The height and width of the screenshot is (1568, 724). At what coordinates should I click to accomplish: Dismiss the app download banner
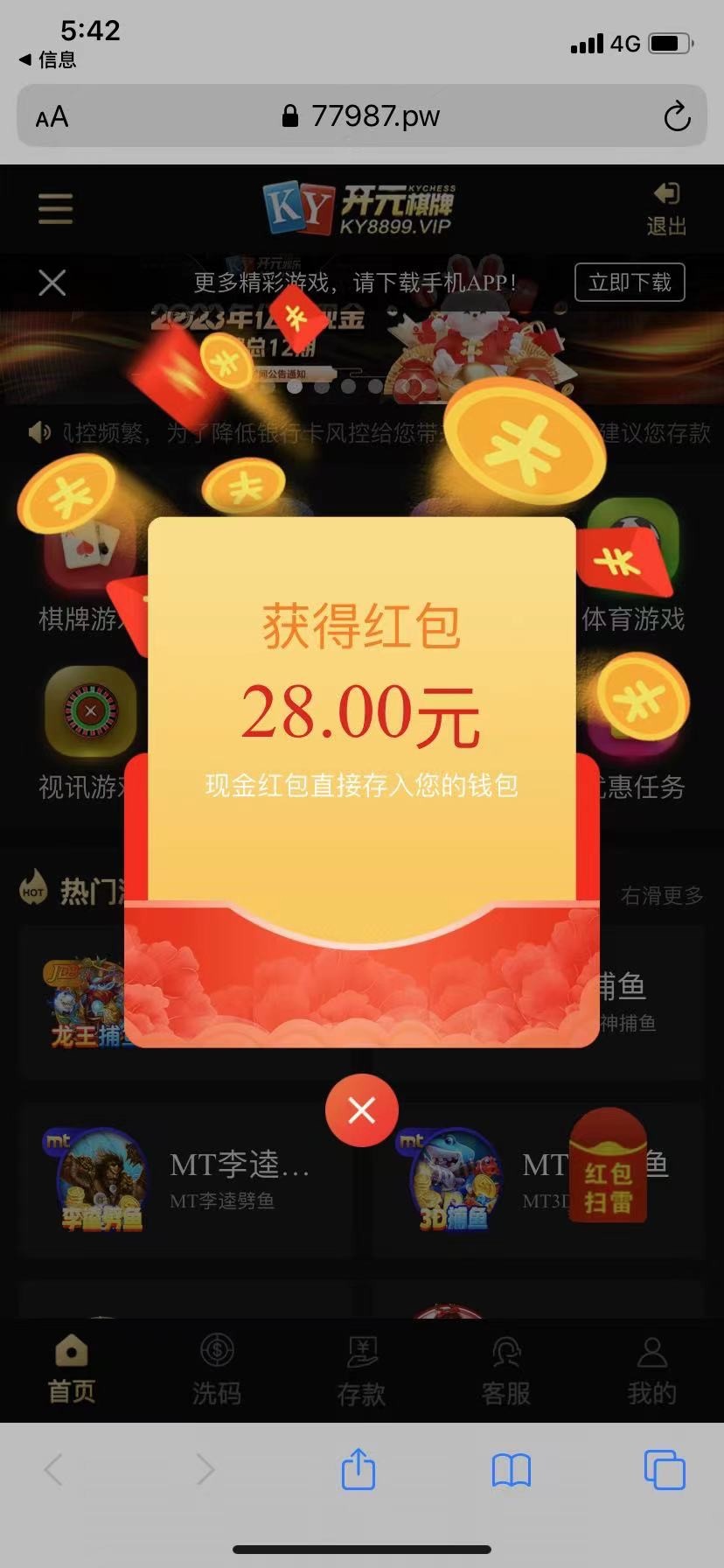point(52,283)
